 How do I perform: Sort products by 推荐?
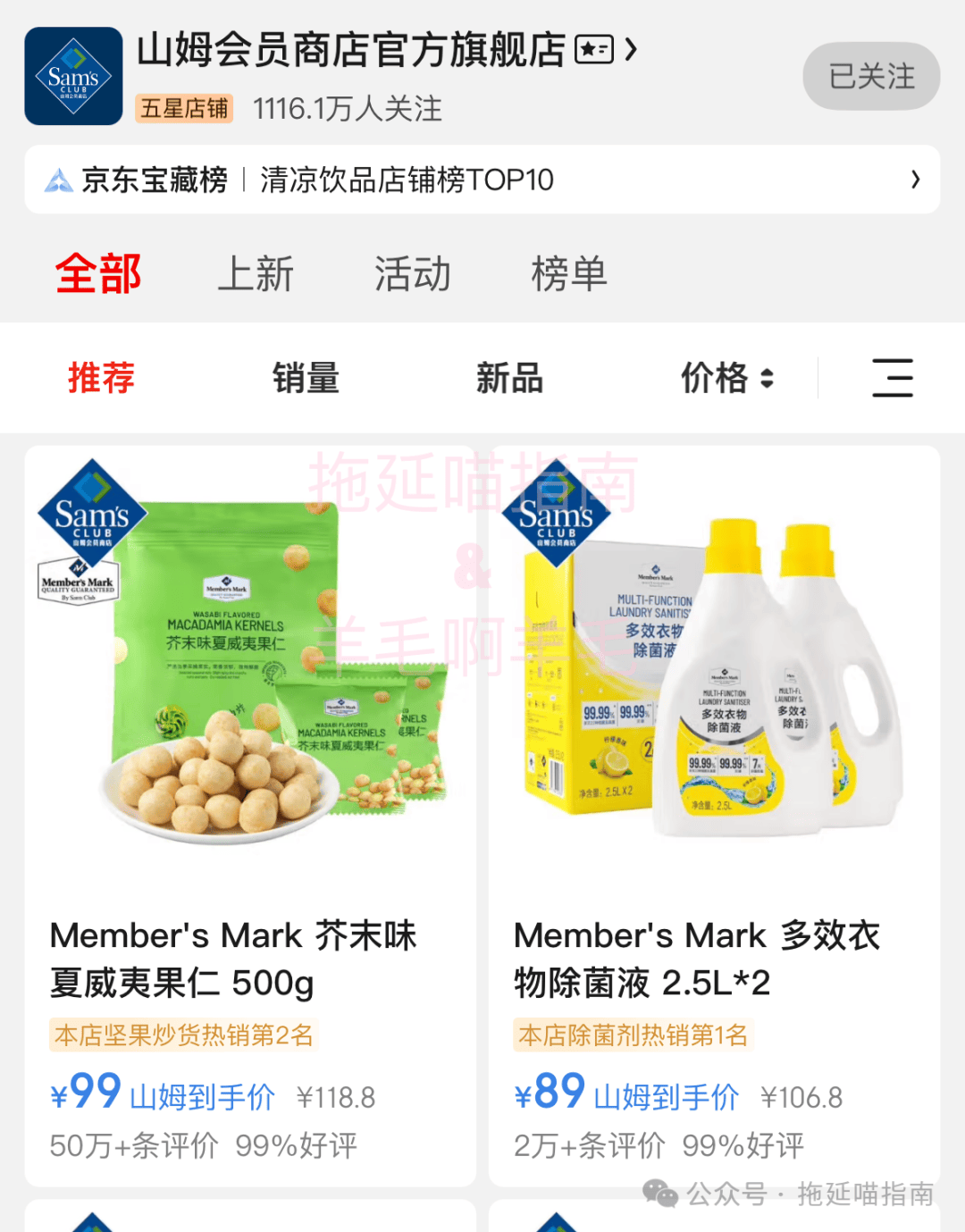point(101,378)
